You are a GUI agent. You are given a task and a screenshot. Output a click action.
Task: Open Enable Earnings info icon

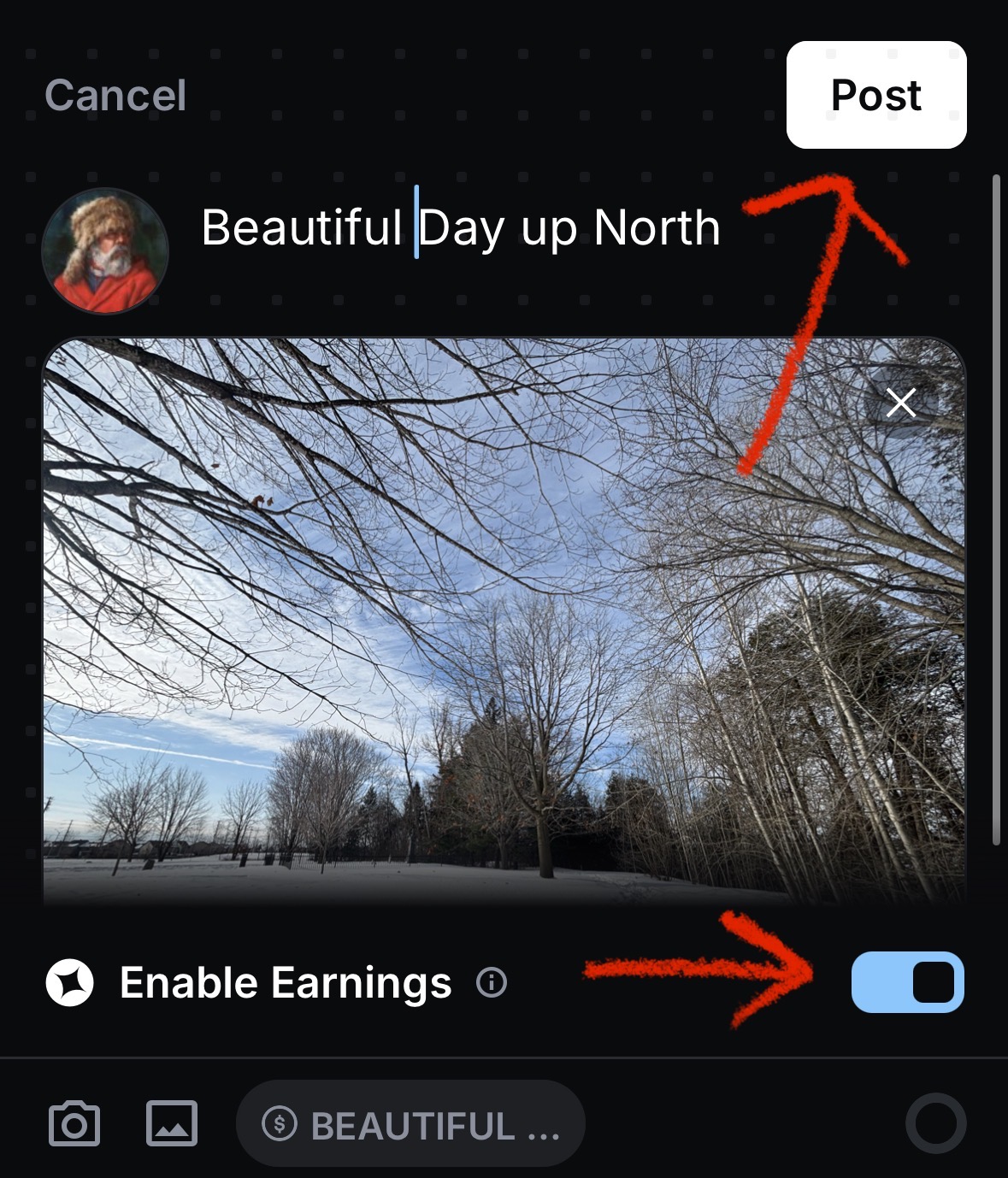click(492, 982)
